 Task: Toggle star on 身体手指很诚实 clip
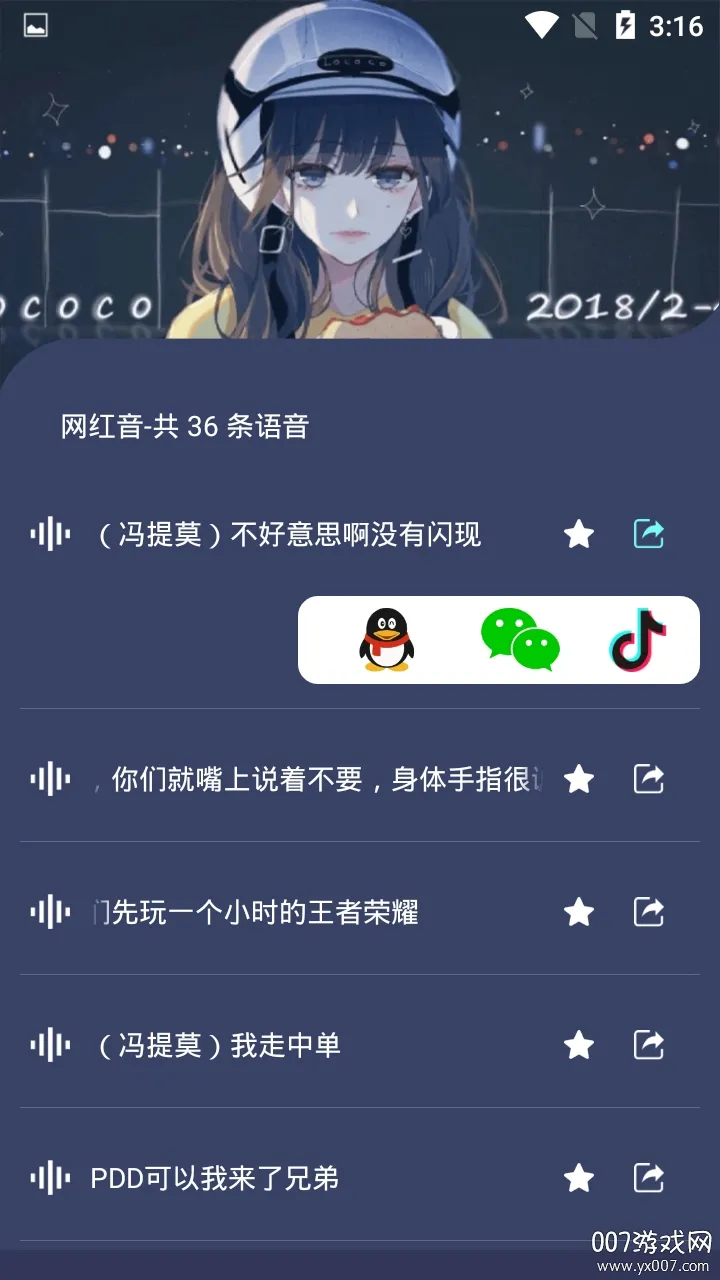579,779
